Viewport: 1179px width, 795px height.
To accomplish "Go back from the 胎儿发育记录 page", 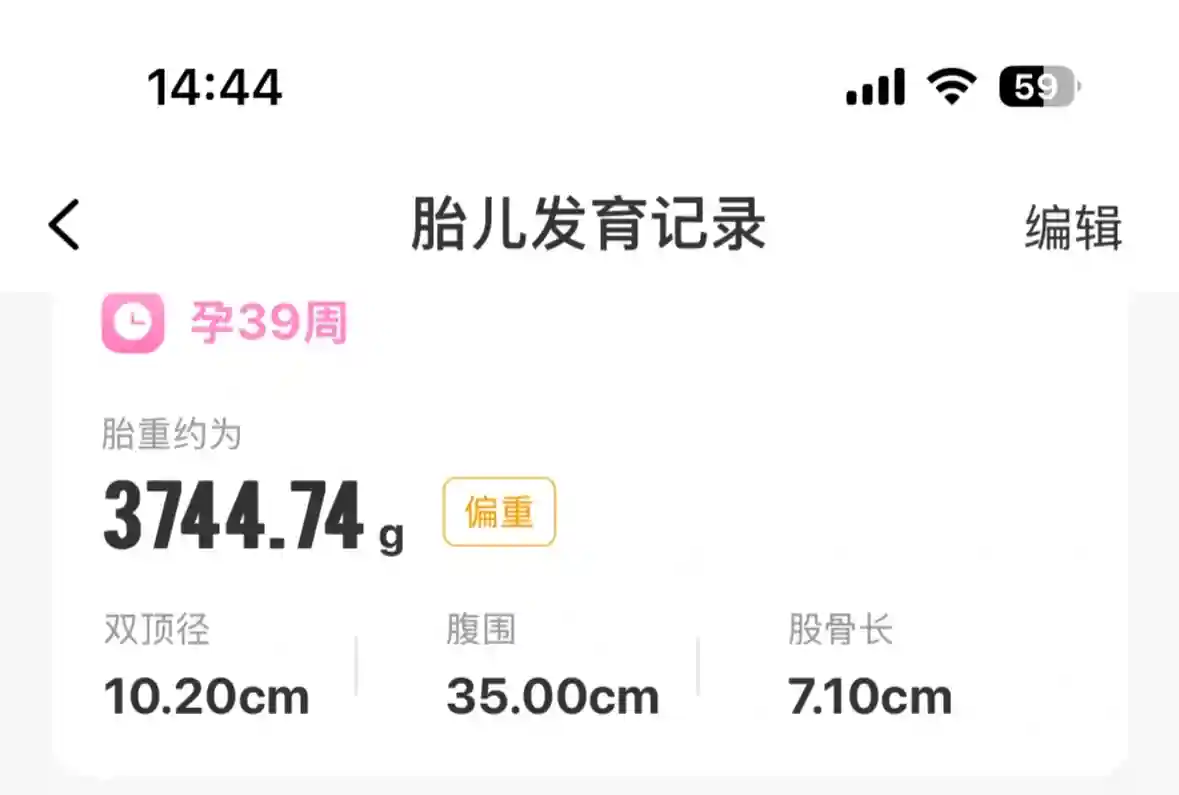I will (x=64, y=225).
